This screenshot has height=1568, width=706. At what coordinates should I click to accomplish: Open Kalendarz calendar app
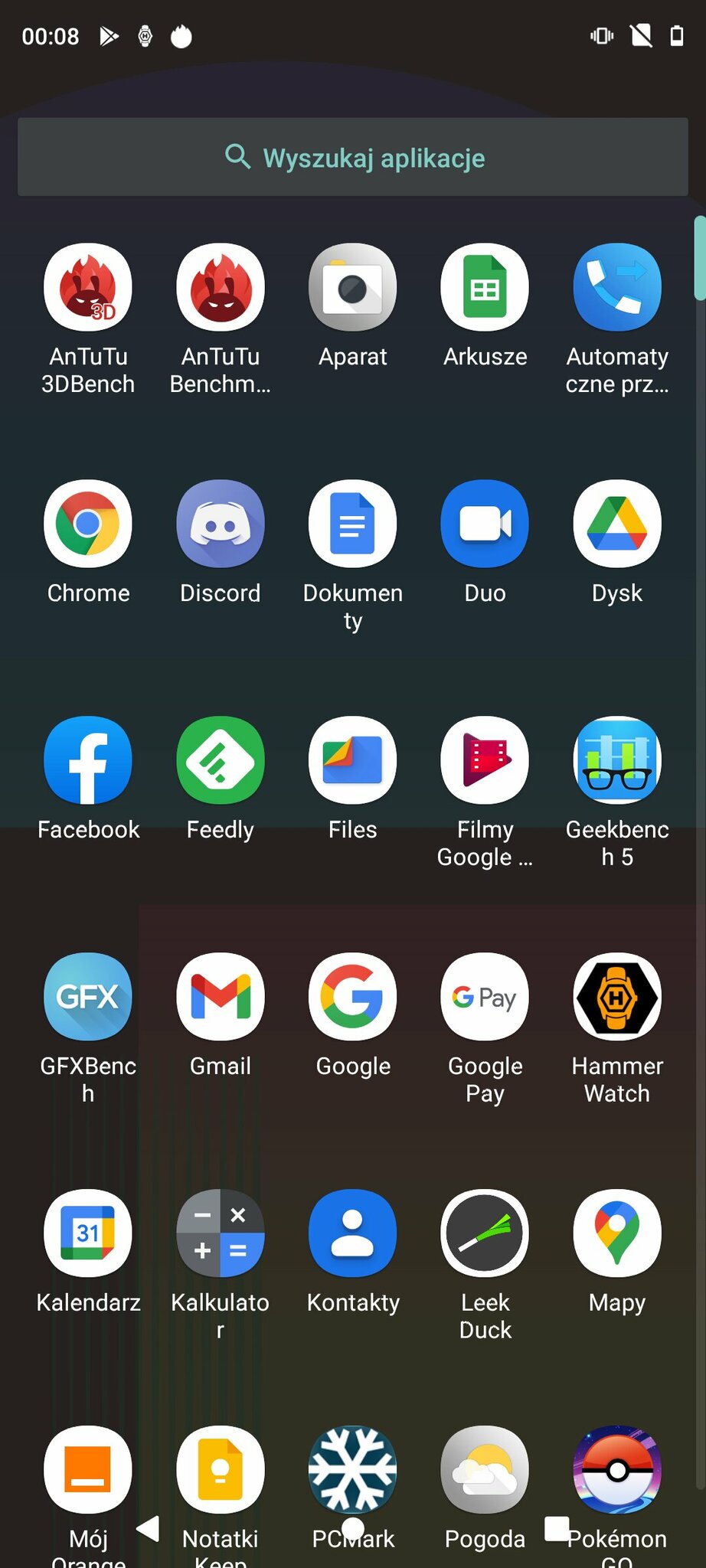click(x=88, y=1234)
